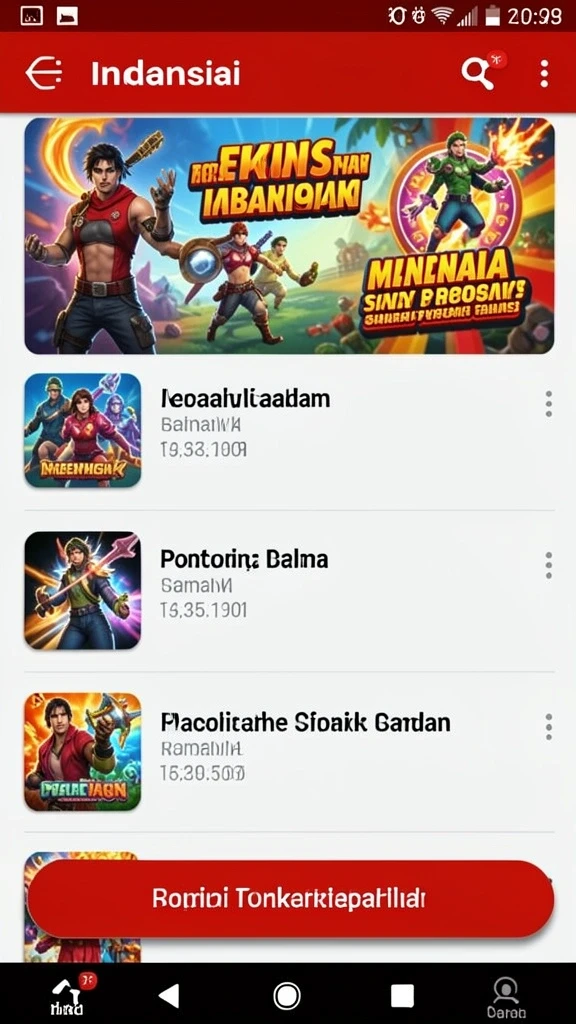The width and height of the screenshot is (576, 1024).
Task: Open the overflow menu in the app bar
Action: tap(544, 74)
